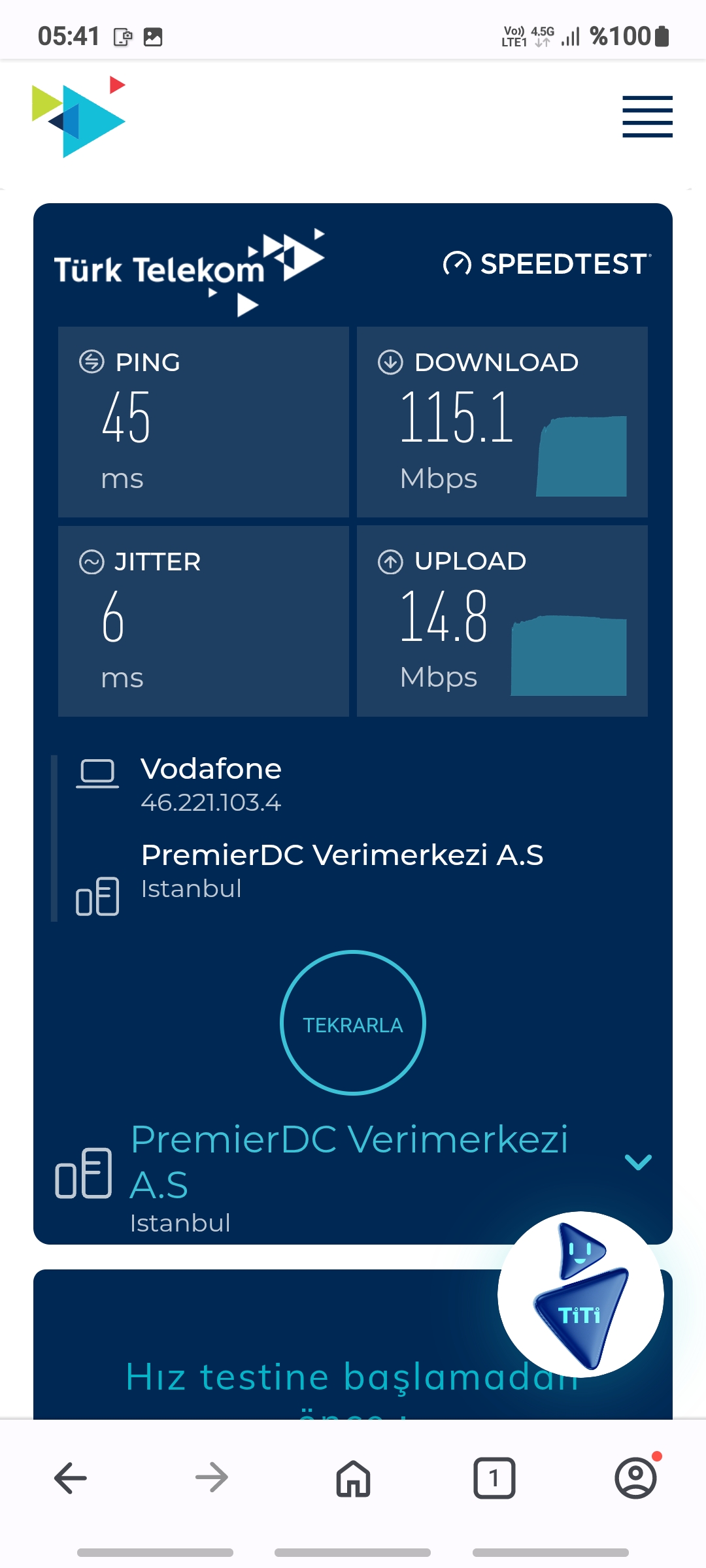Tap TEKRARLA to repeat the speed test

[x=353, y=1022]
